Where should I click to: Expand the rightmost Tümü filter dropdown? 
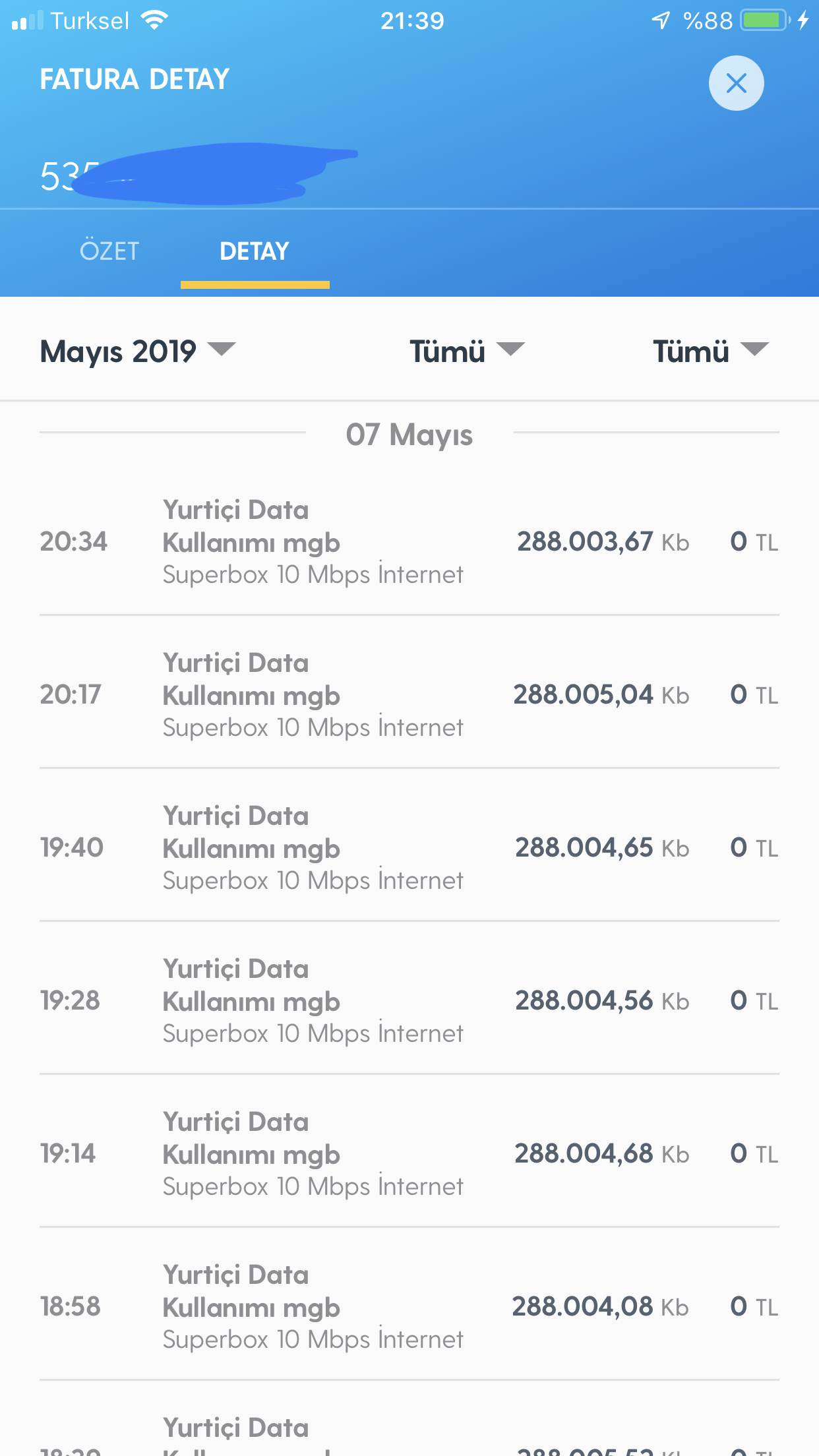711,351
